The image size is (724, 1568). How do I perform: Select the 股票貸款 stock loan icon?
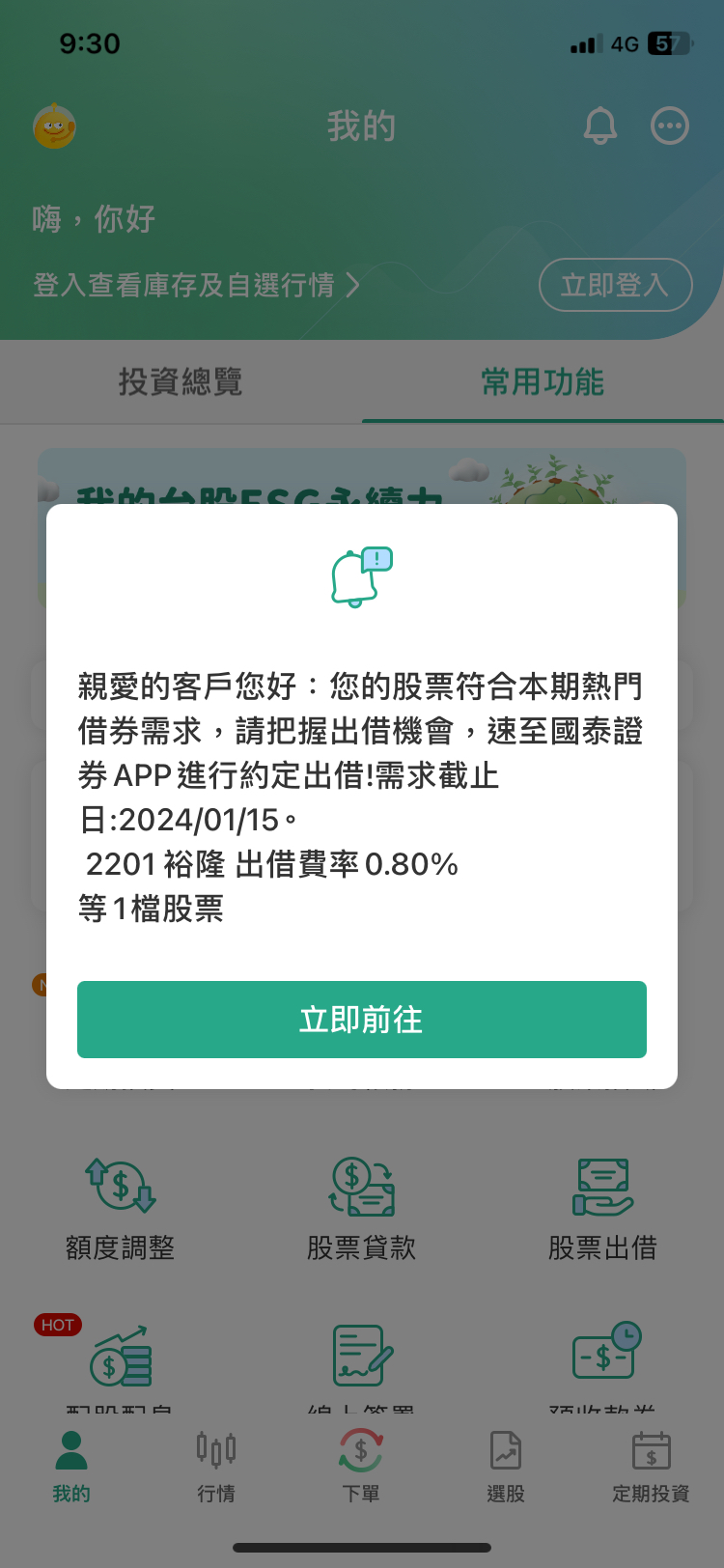pyautogui.click(x=361, y=1205)
